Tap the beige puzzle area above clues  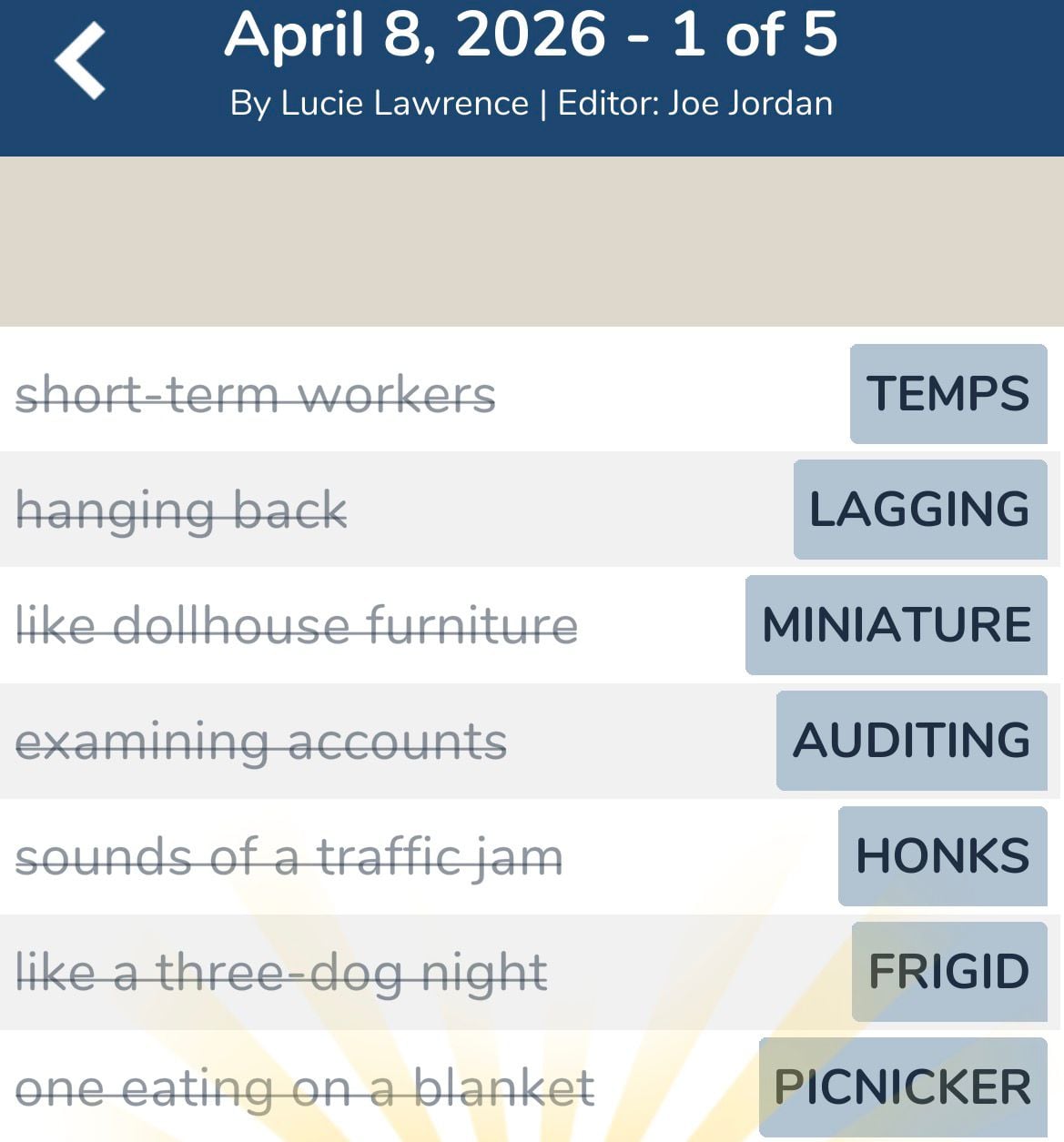(532, 237)
